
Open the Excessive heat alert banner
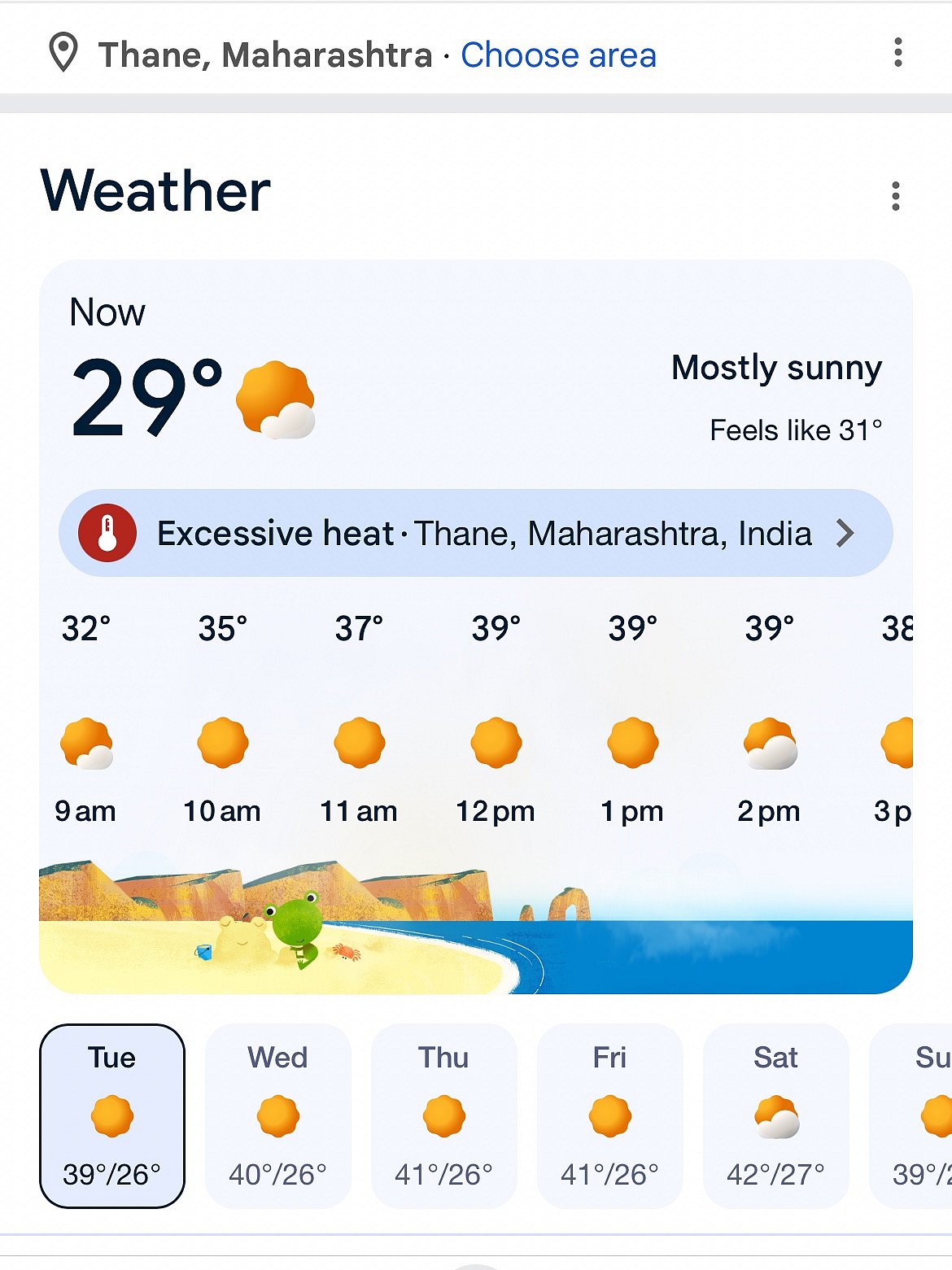pos(475,534)
